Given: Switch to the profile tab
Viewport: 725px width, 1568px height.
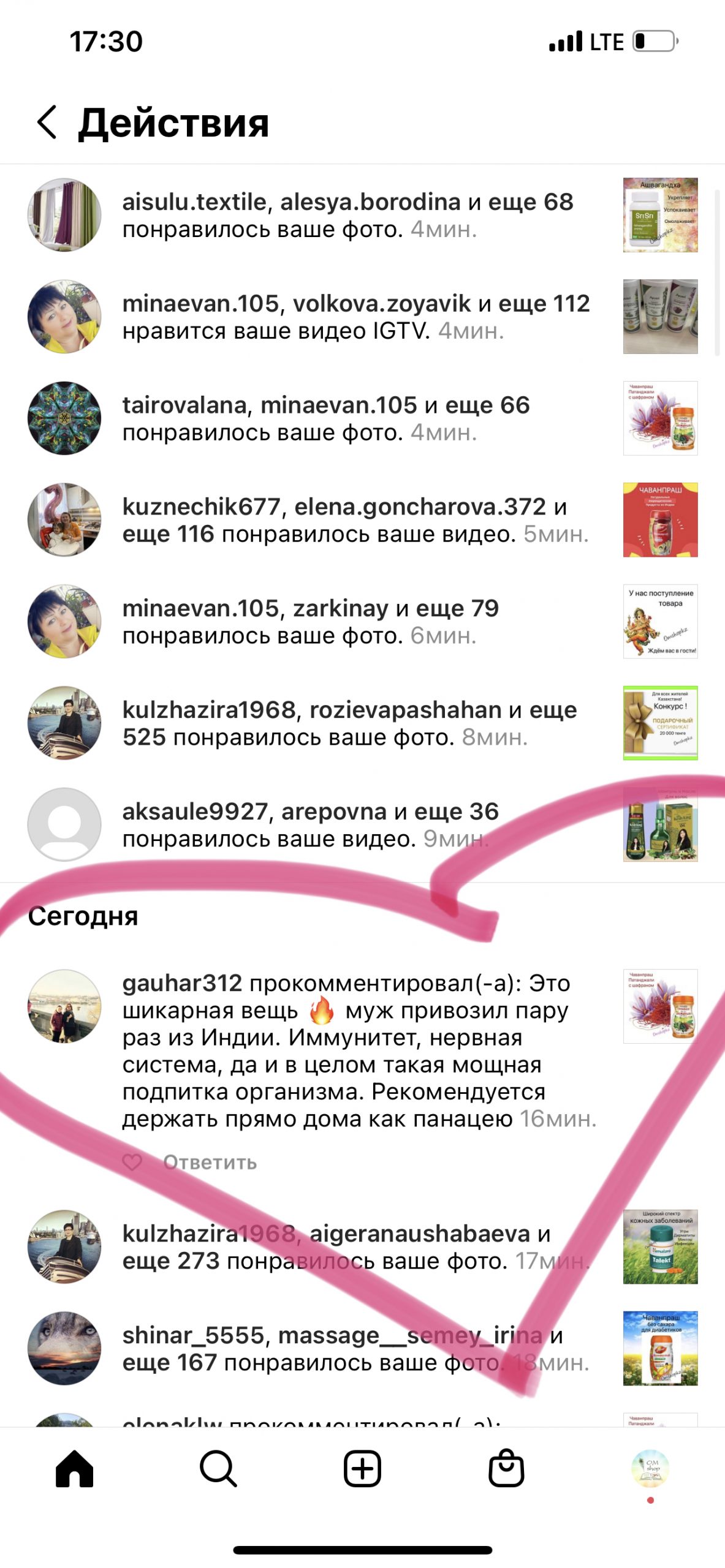Looking at the screenshot, I should pyautogui.click(x=650, y=1468).
